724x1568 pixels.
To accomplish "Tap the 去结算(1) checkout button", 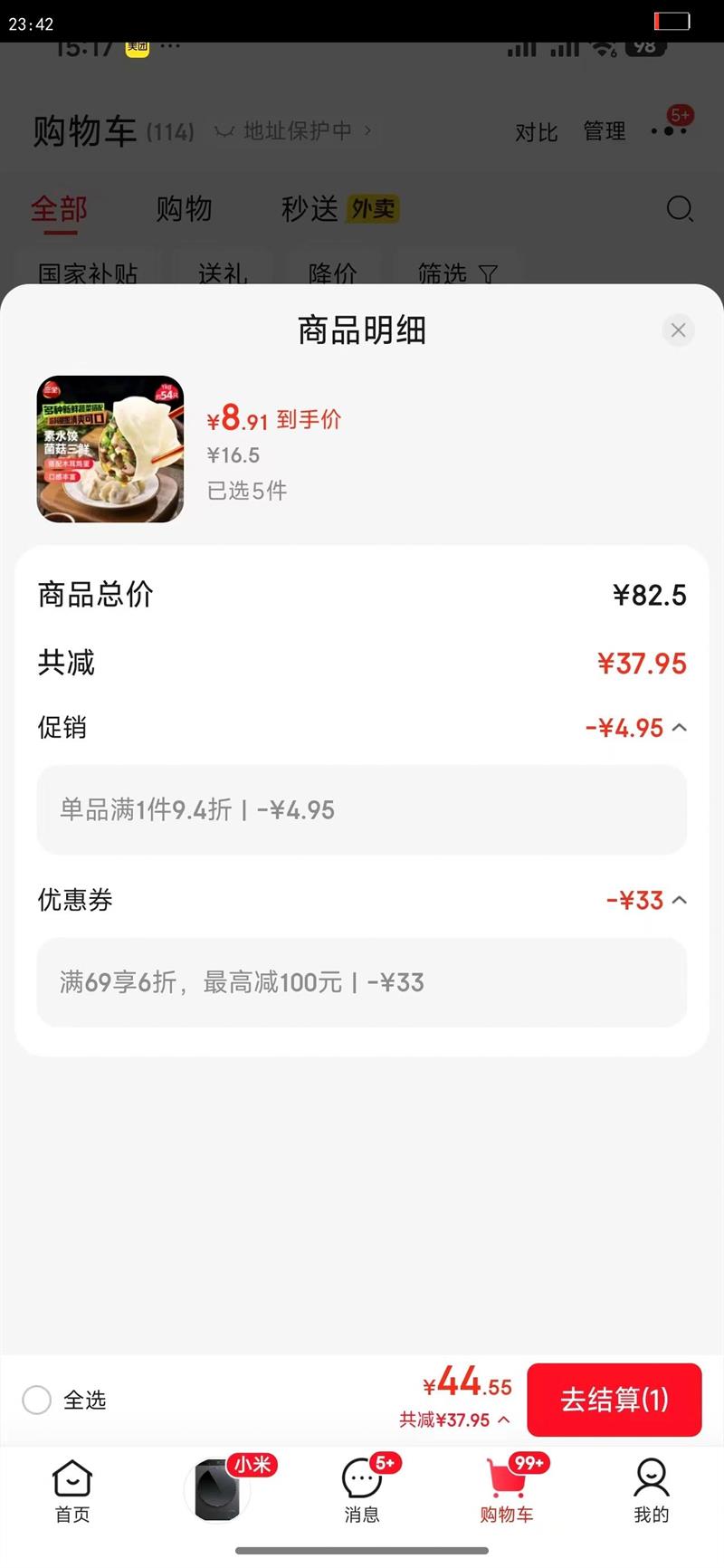I will pyautogui.click(x=614, y=1400).
